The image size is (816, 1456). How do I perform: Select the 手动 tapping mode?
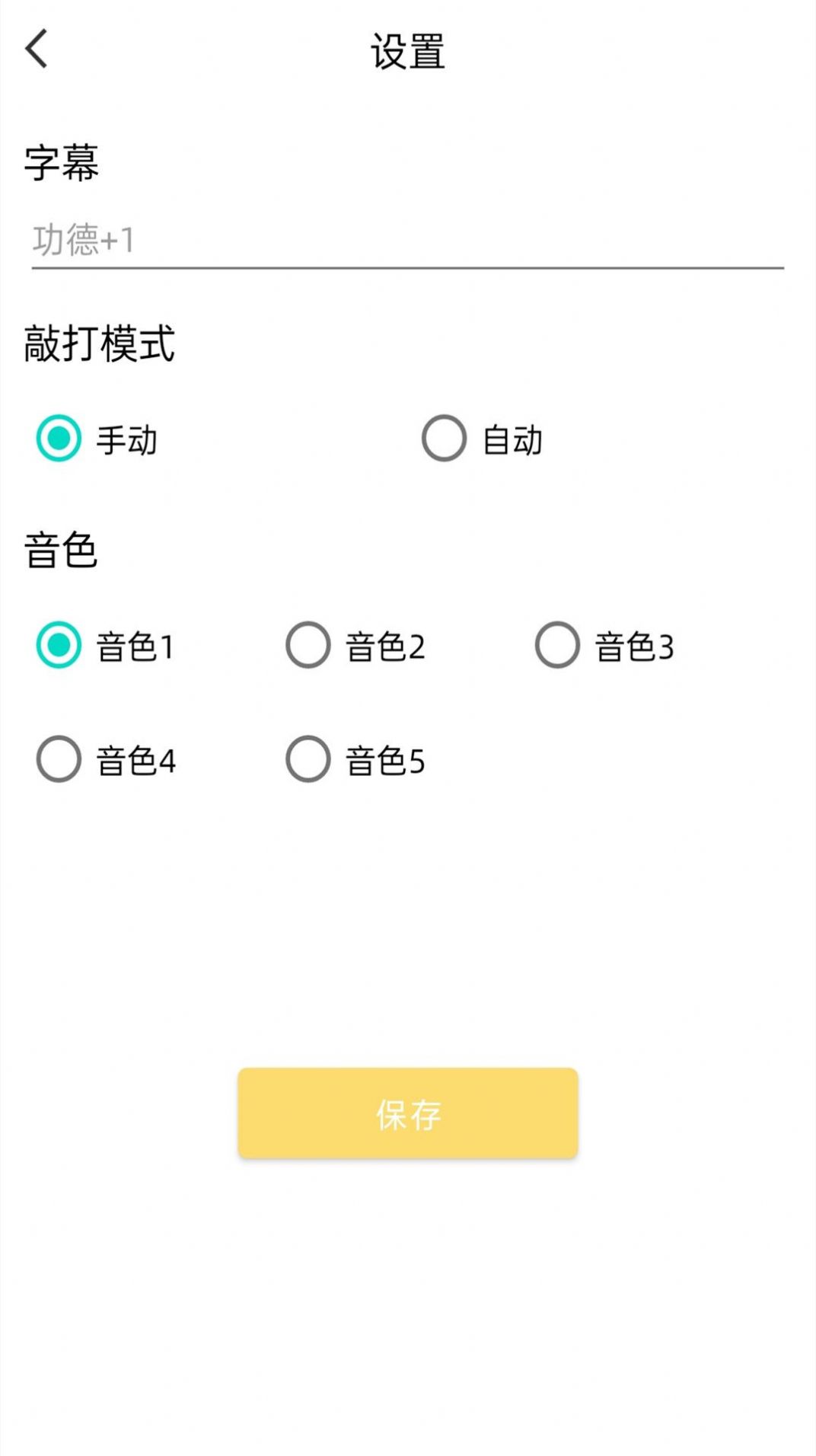58,438
